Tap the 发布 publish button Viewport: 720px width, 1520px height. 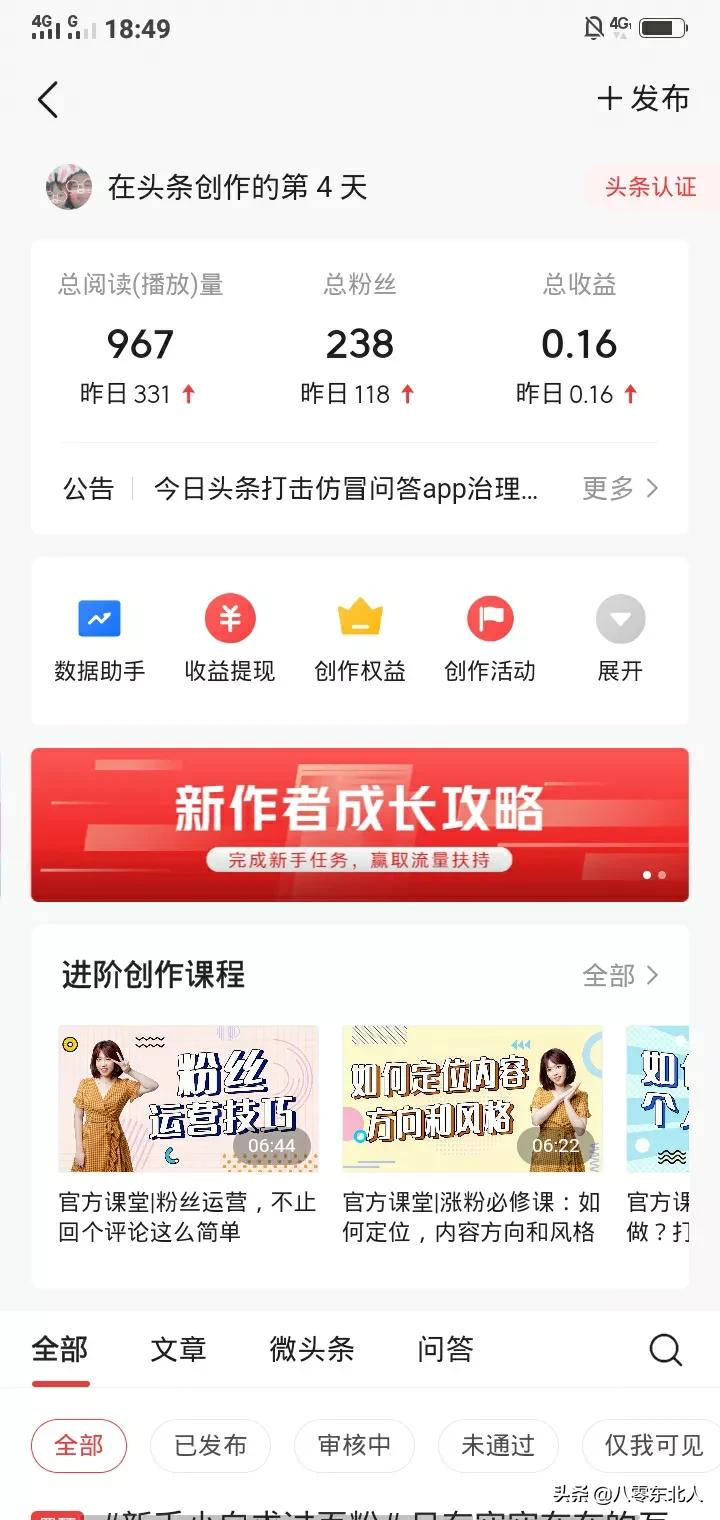point(644,99)
